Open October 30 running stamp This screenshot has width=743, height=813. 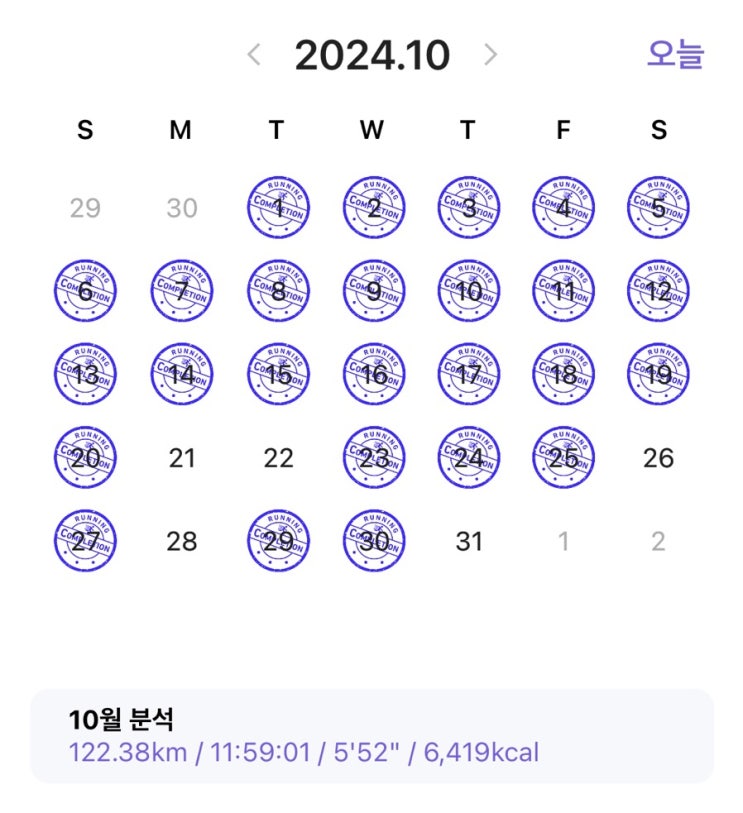tap(374, 541)
